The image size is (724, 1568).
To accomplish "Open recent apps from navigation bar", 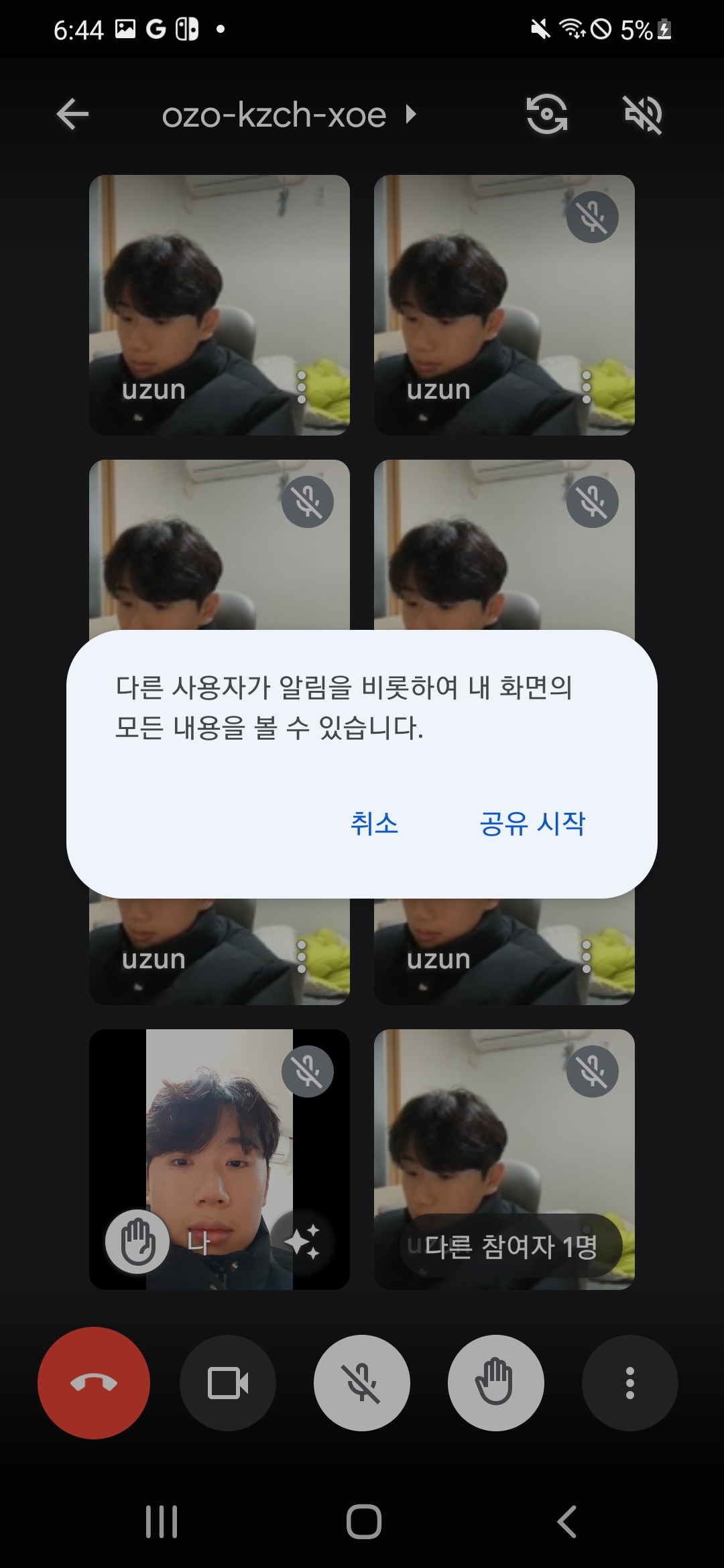I will click(x=161, y=1521).
